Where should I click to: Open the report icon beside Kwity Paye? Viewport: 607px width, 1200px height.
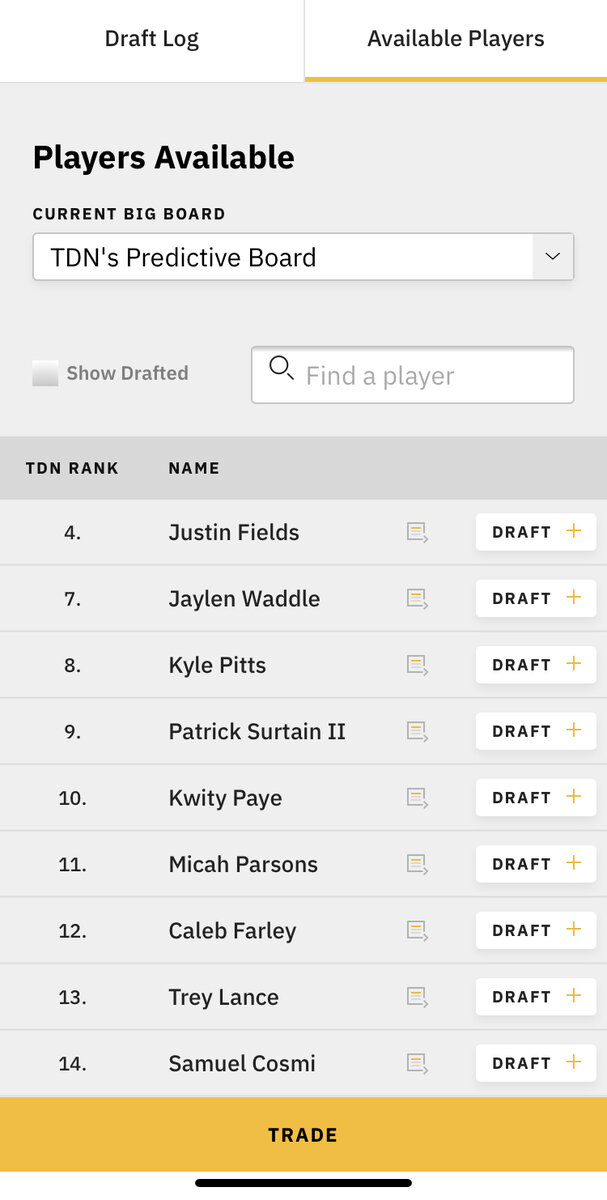(417, 797)
